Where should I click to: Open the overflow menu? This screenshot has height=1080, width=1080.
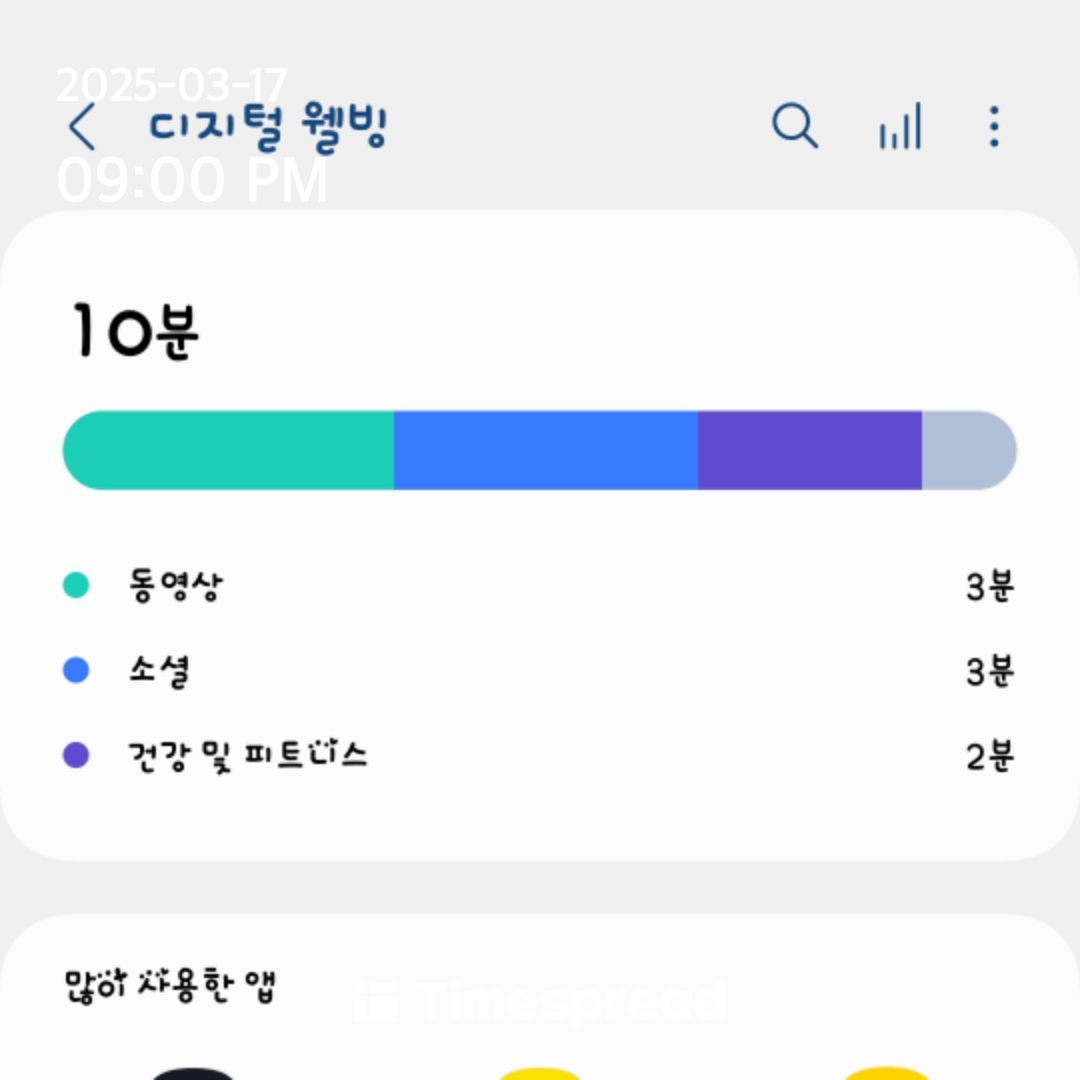click(993, 127)
